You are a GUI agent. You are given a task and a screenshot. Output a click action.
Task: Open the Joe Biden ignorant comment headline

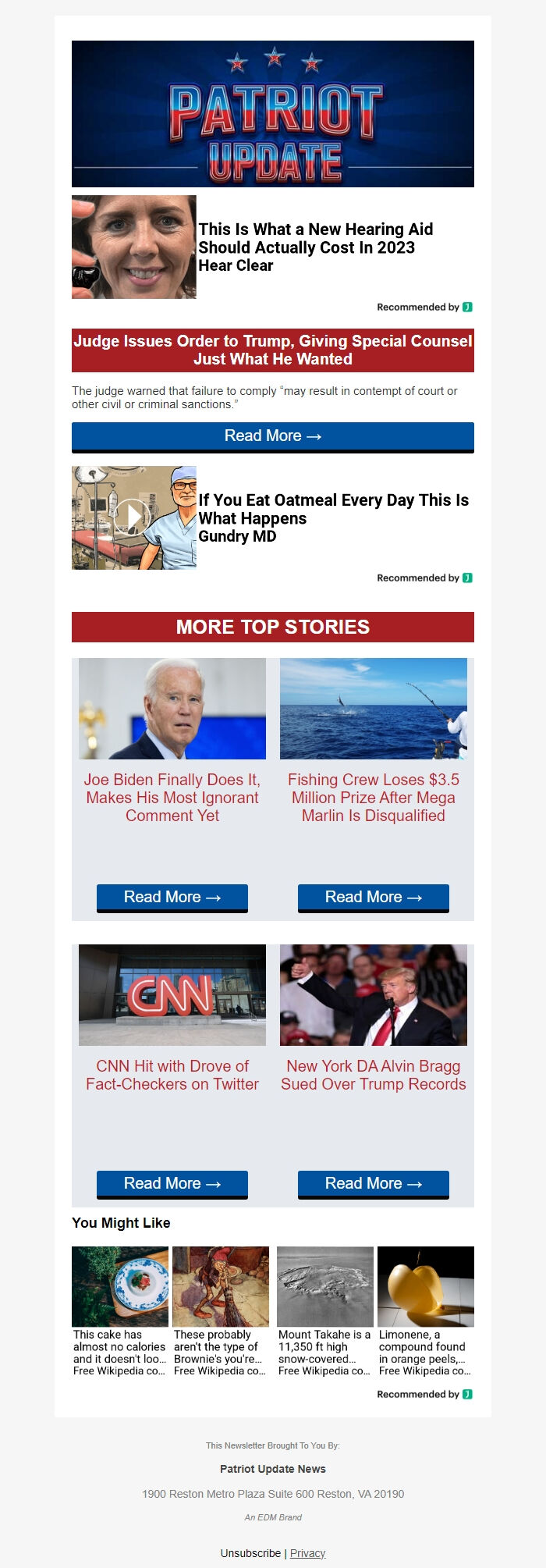tap(172, 797)
